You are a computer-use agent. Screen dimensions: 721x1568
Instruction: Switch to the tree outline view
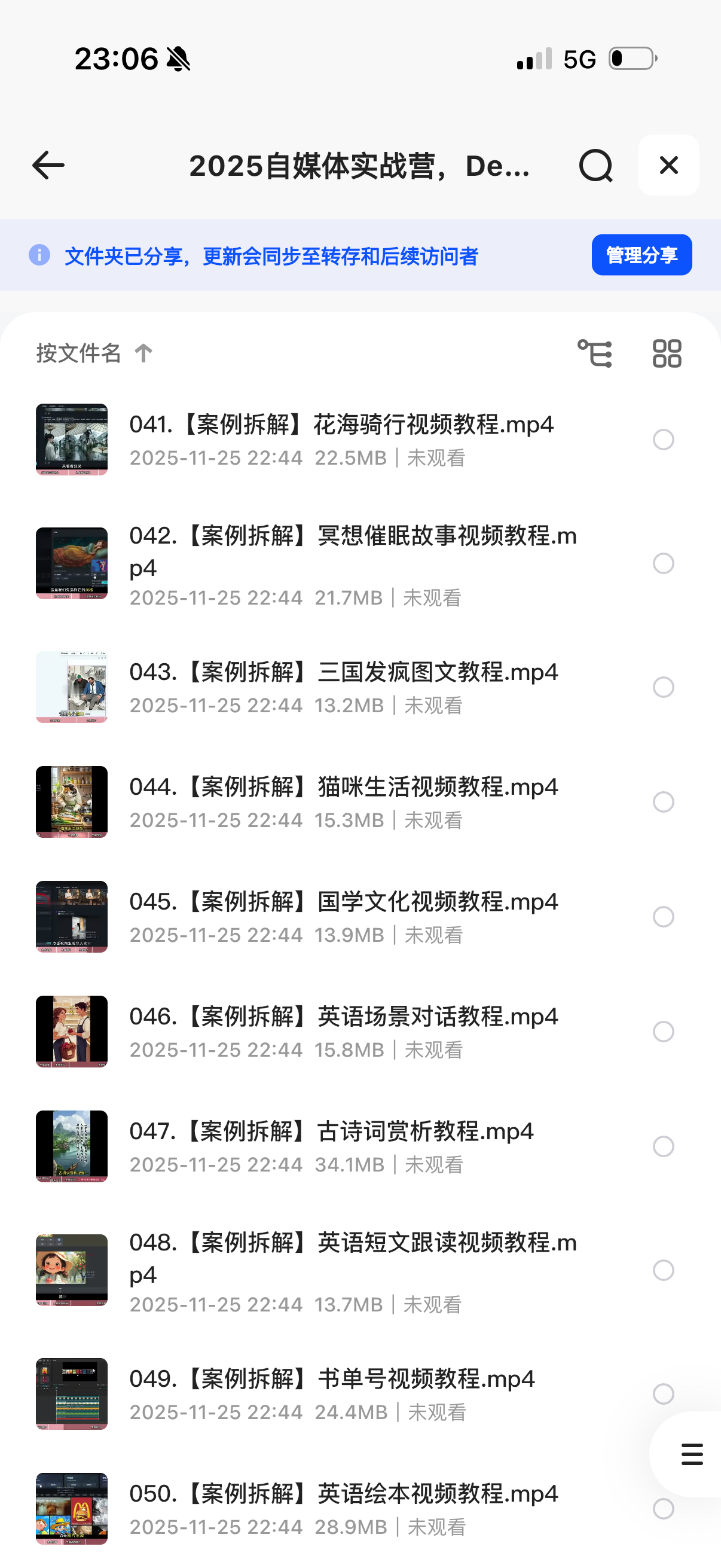tap(594, 353)
